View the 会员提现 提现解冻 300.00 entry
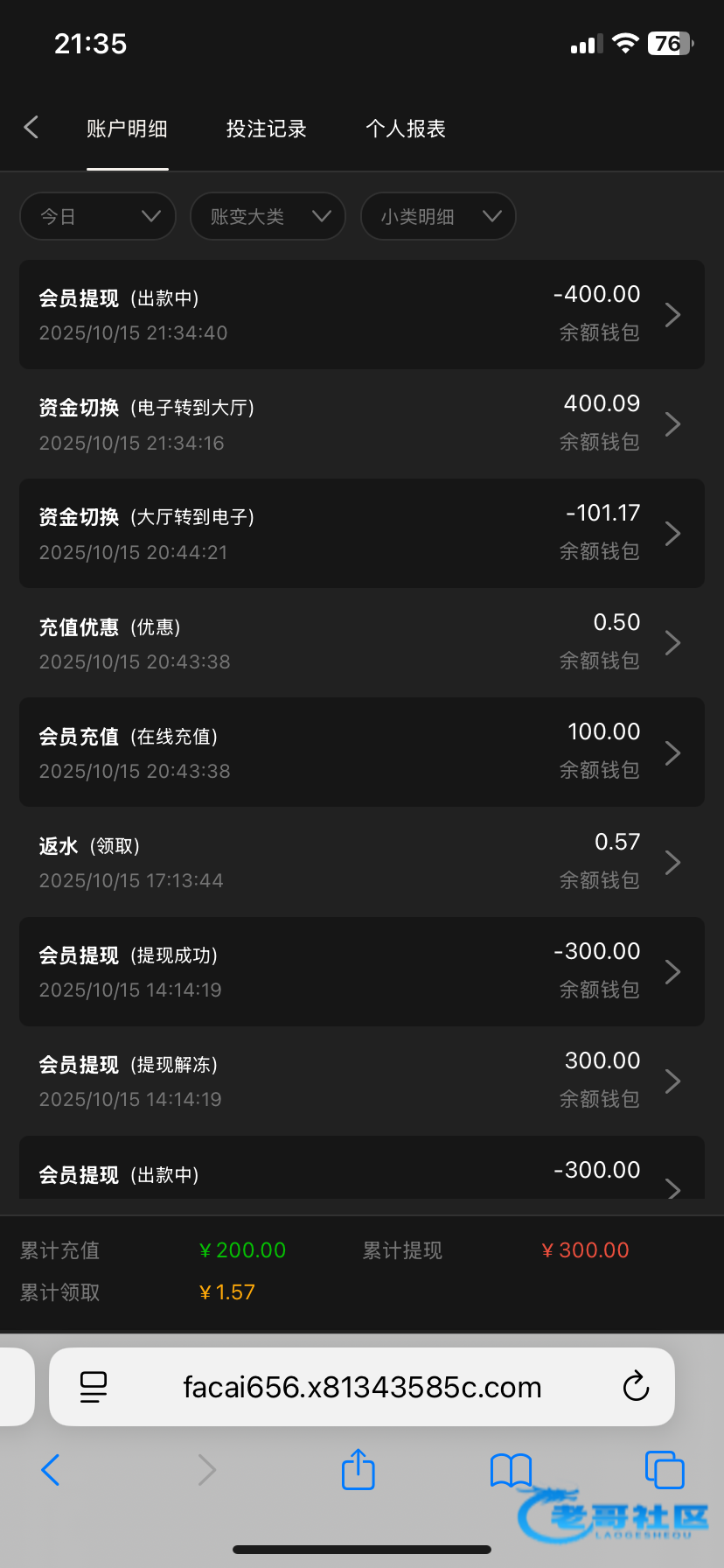This screenshot has width=724, height=1568. (362, 1081)
